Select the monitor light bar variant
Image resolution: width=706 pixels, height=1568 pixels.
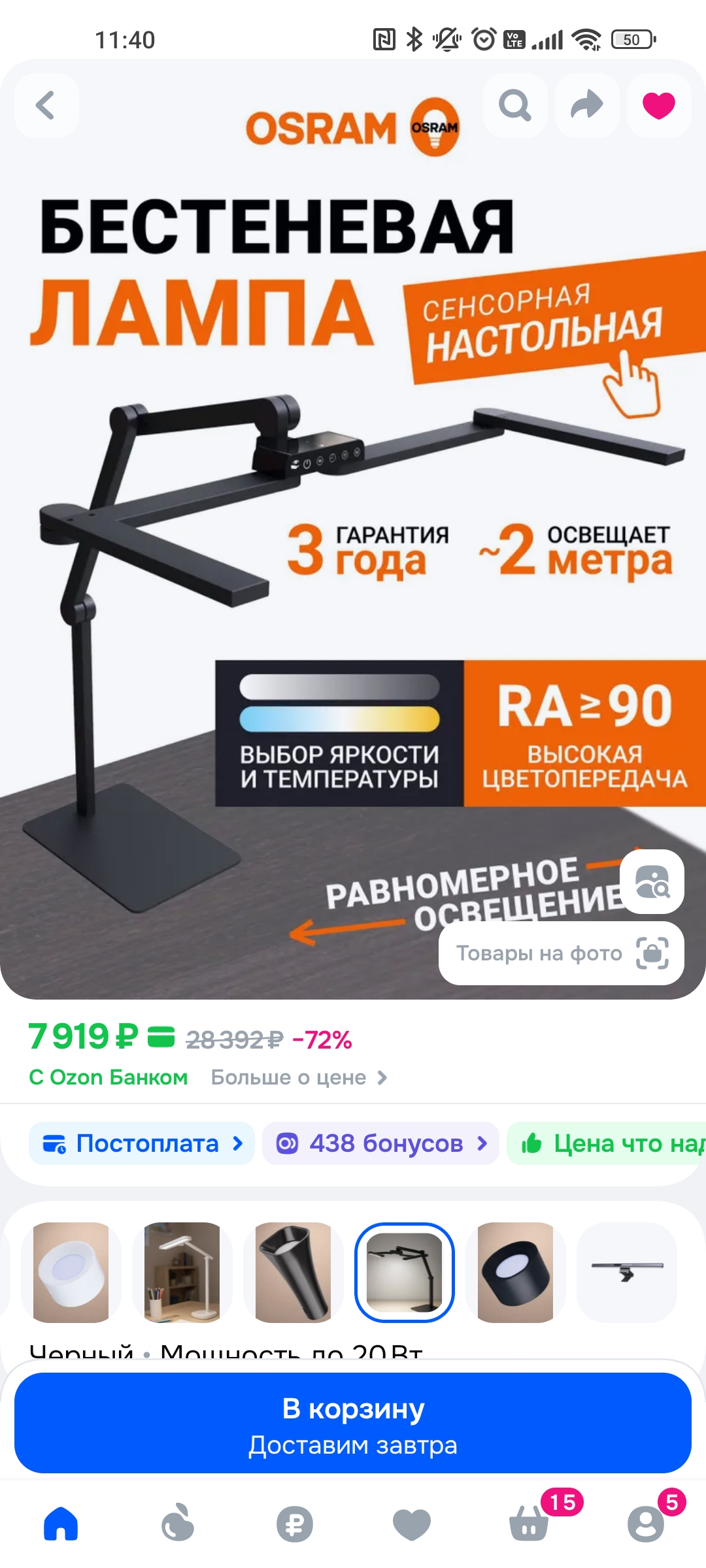click(x=626, y=1272)
